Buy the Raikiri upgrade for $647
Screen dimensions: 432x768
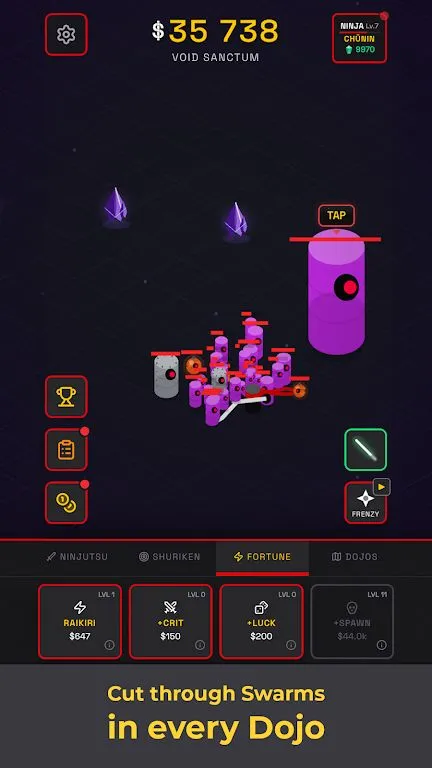click(x=80, y=622)
